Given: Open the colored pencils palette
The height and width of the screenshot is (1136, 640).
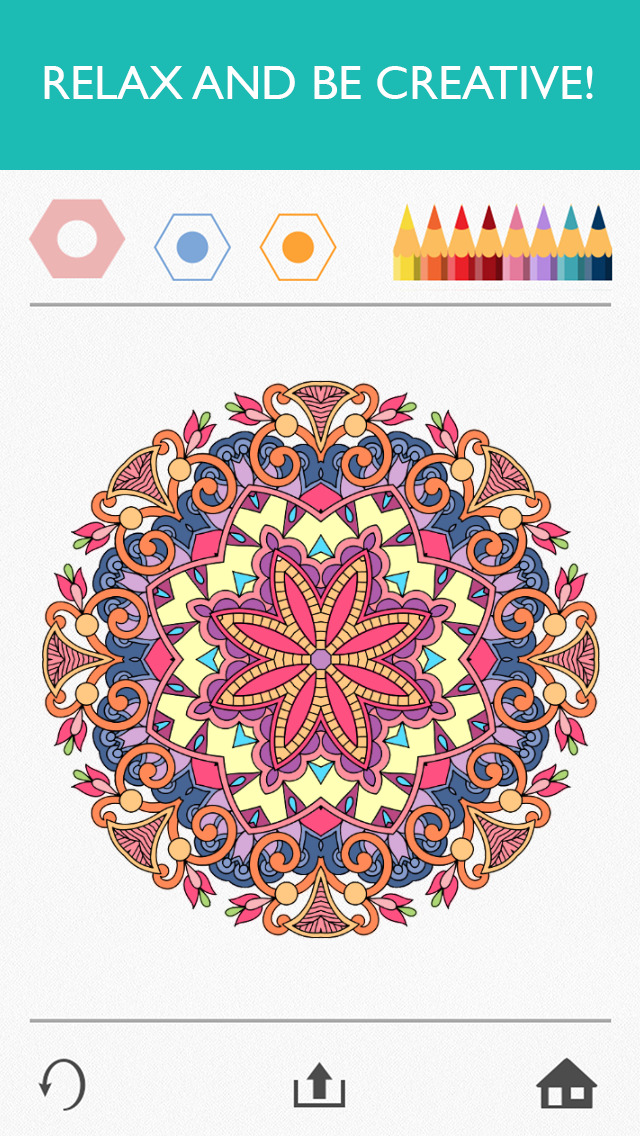Looking at the screenshot, I should pyautogui.click(x=501, y=243).
